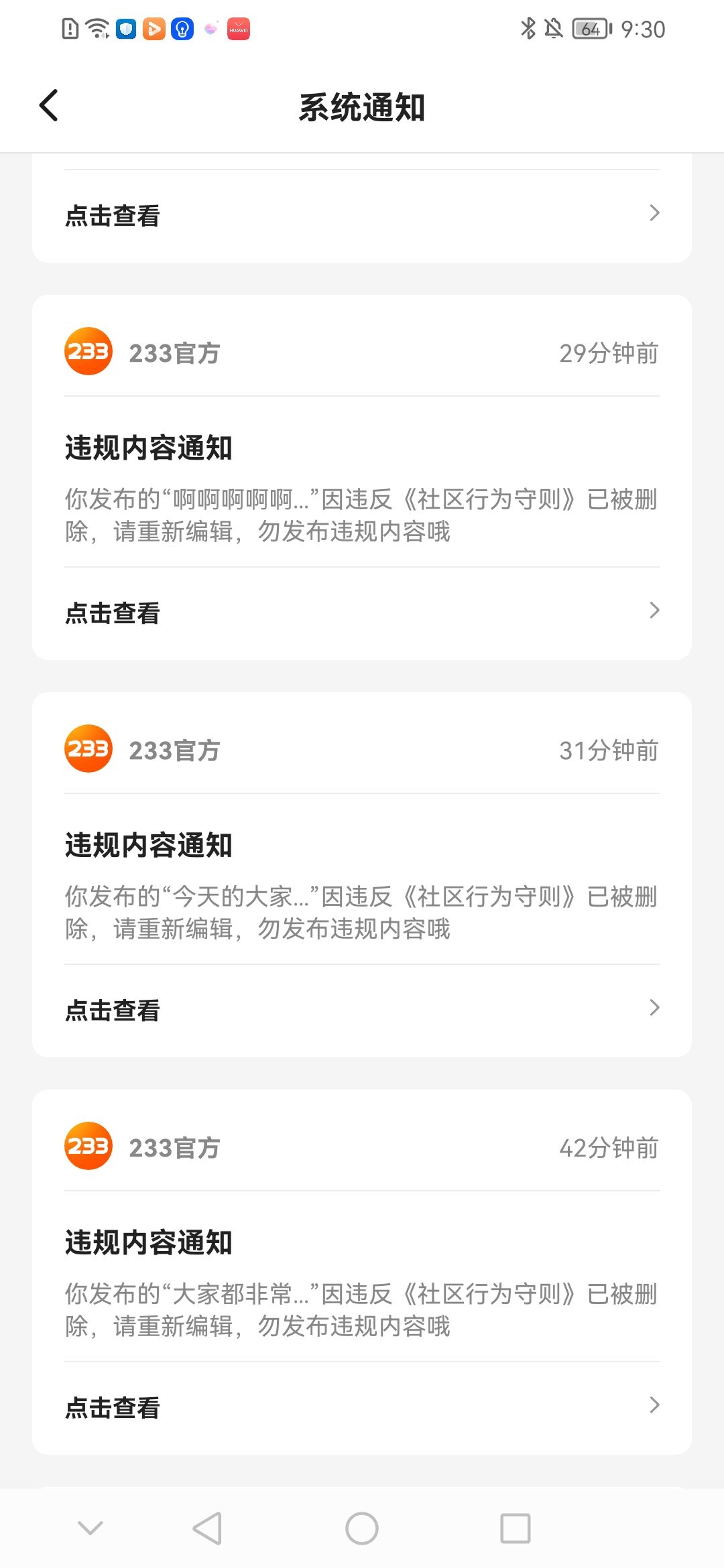This screenshot has width=724, height=1568.
Task: Tap the 233官方 avatar on the 29分钟前 notice
Action: 88,352
